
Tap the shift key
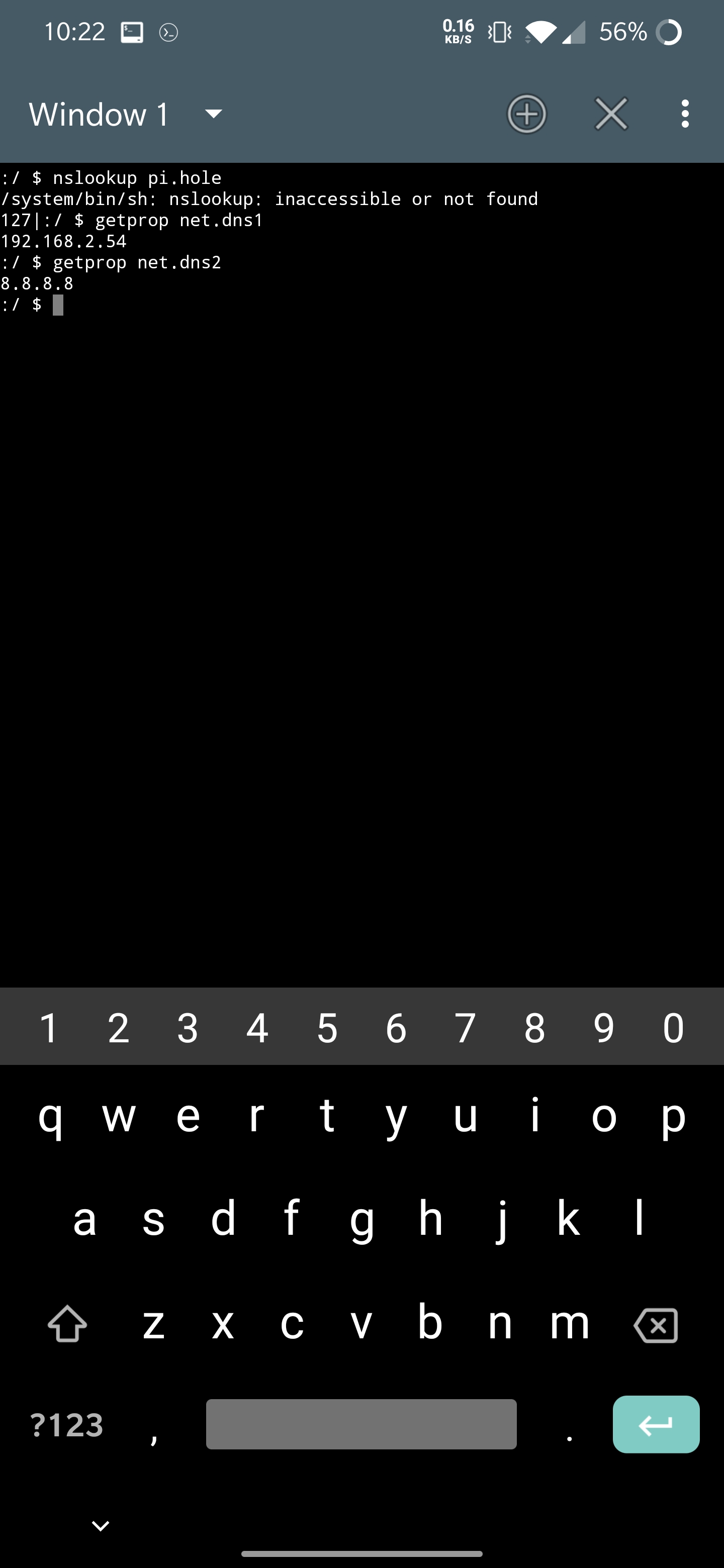click(67, 1324)
